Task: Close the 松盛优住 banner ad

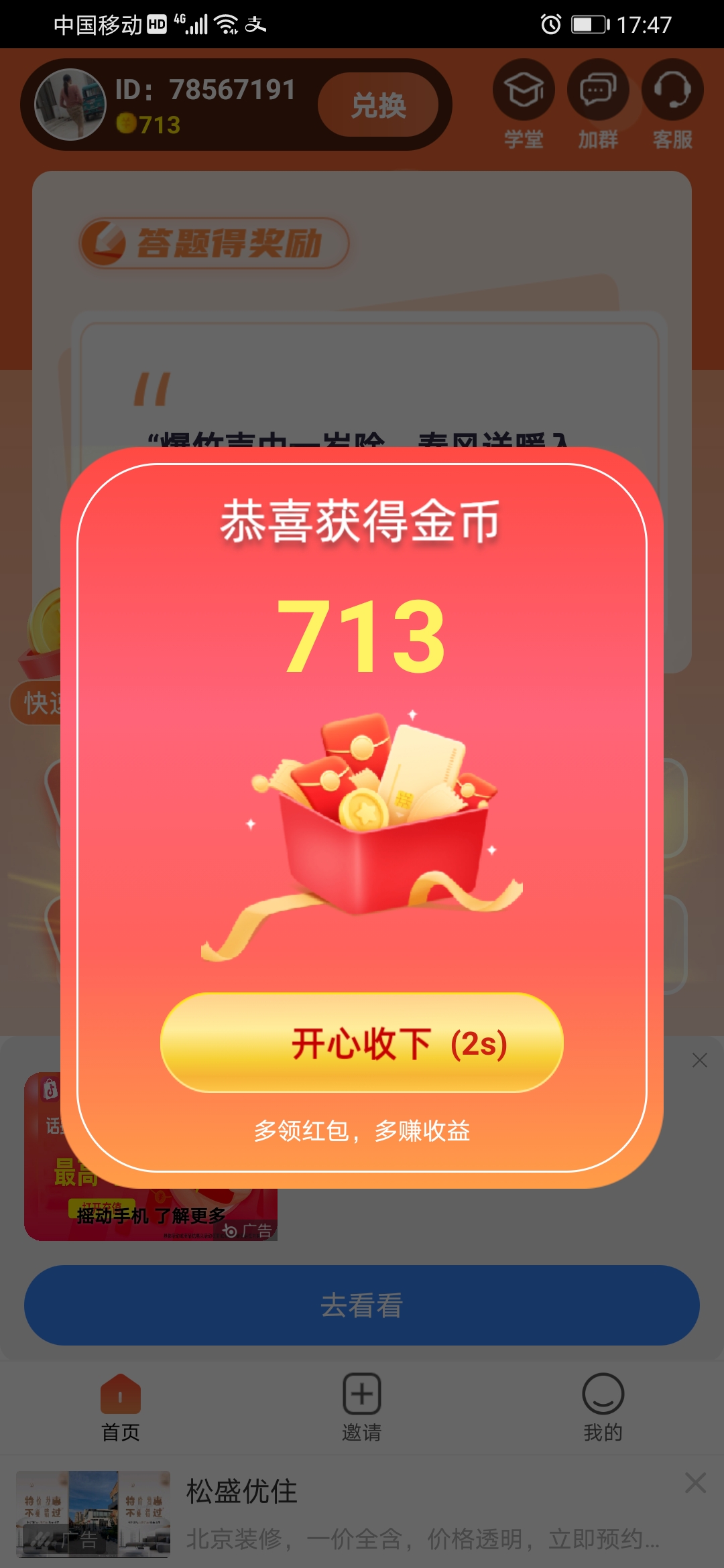Action: [x=696, y=1483]
